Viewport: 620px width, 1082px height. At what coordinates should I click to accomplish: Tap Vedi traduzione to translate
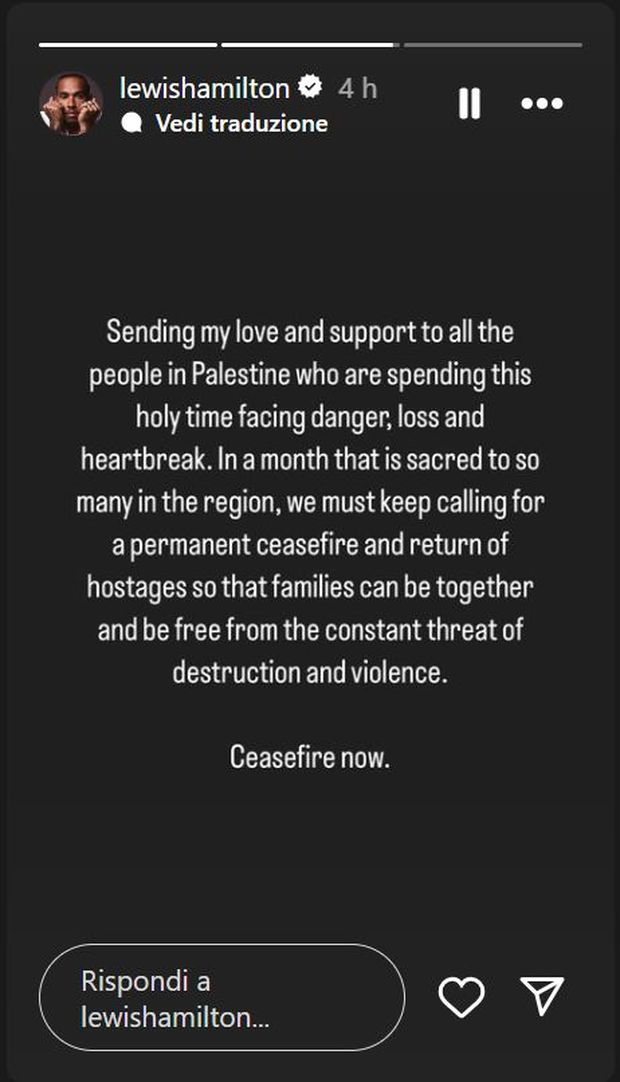240,123
